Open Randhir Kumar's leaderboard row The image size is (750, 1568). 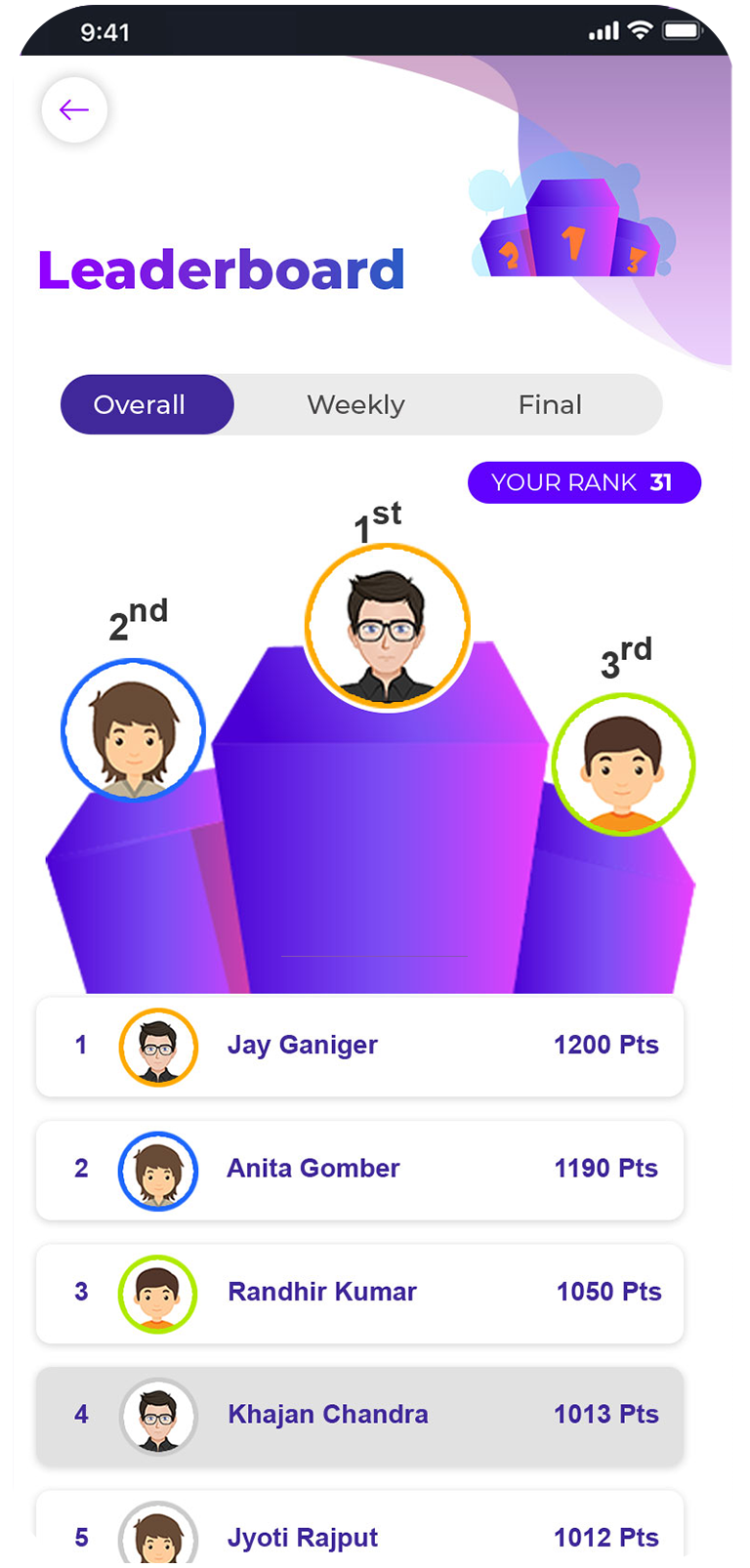click(x=359, y=1292)
